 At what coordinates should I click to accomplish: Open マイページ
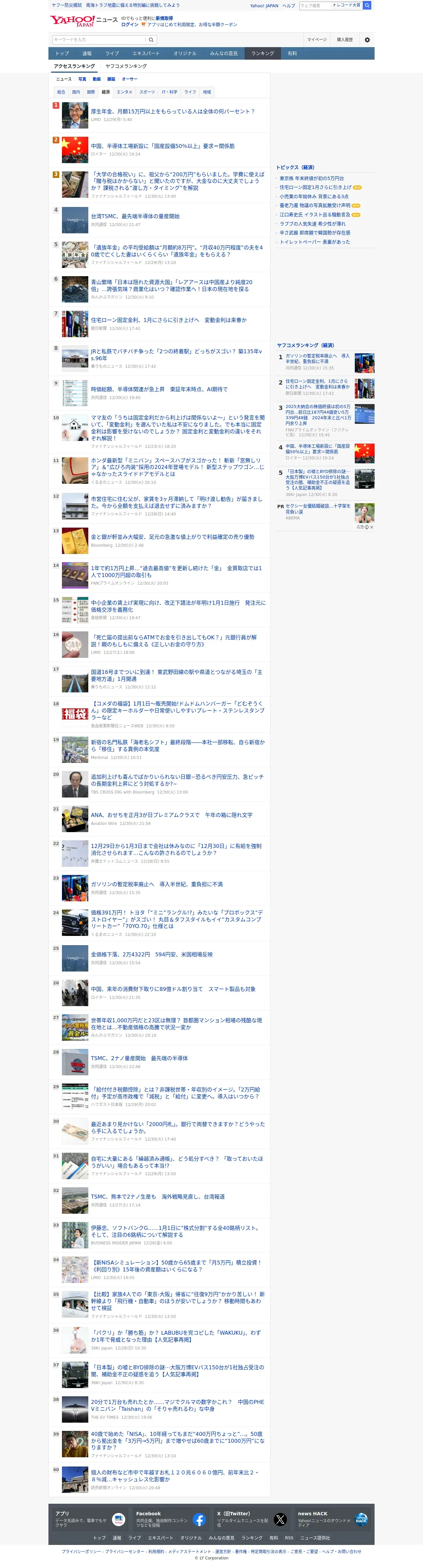pyautogui.click(x=317, y=40)
